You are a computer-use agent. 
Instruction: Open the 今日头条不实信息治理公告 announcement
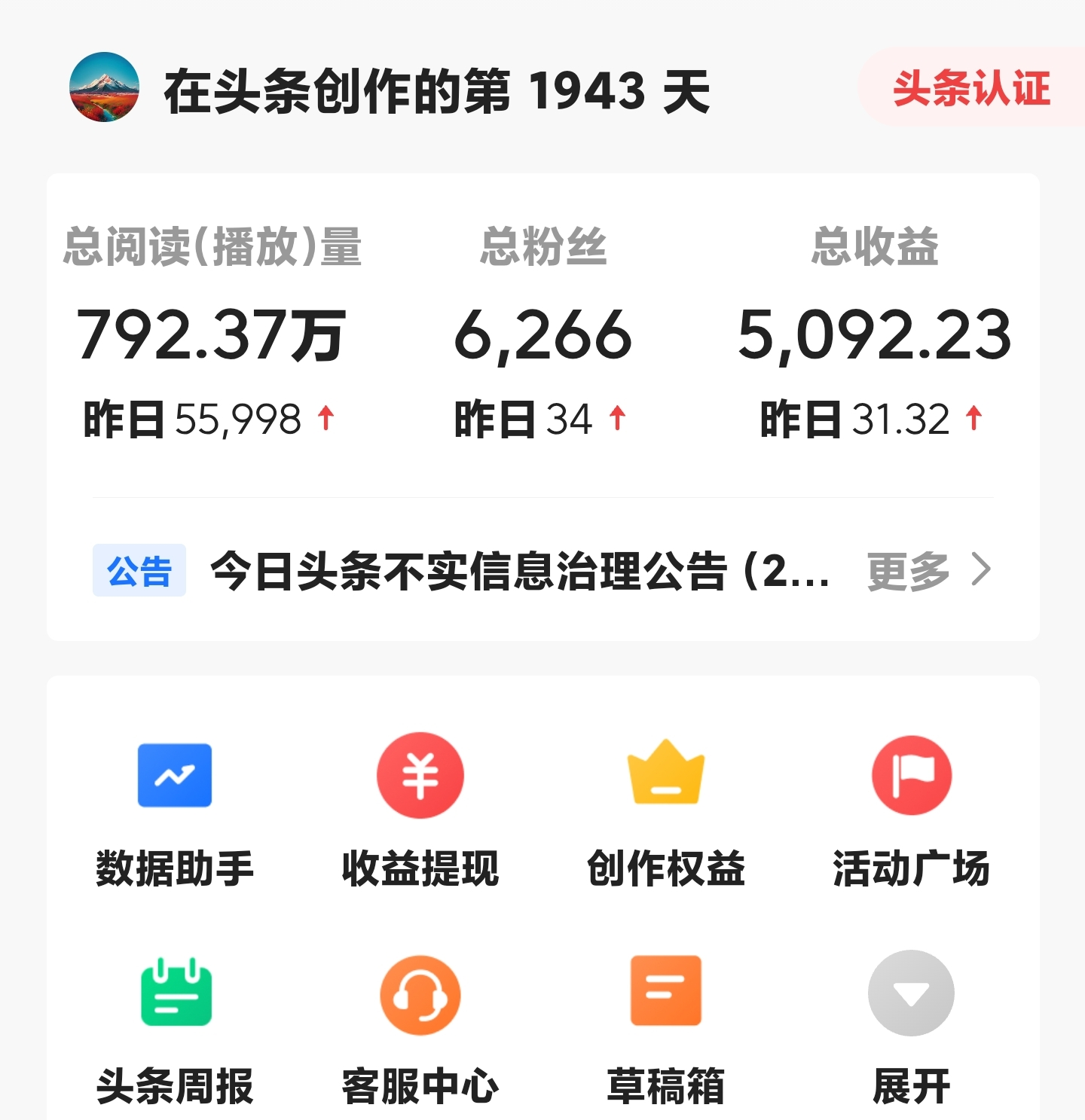click(520, 571)
